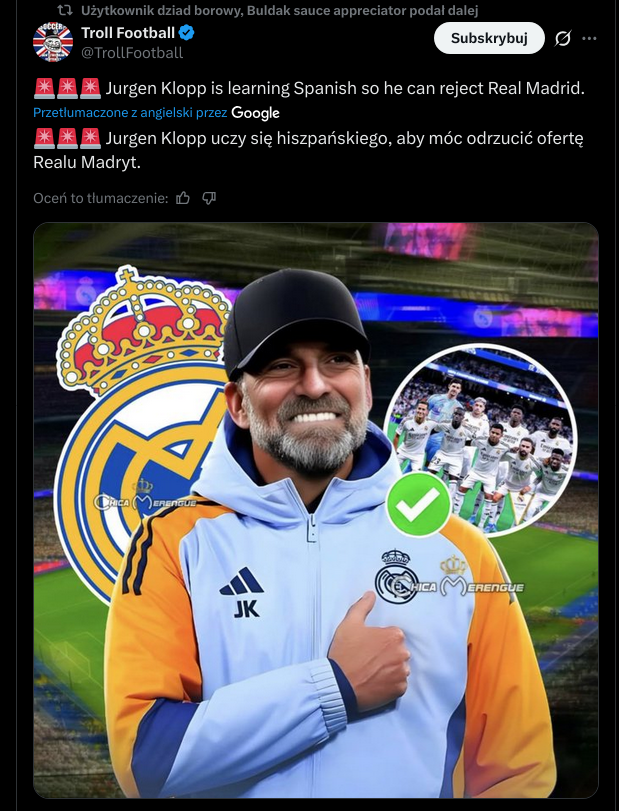
Task: Tap the translated-by-Google attribution link
Action: tap(156, 113)
